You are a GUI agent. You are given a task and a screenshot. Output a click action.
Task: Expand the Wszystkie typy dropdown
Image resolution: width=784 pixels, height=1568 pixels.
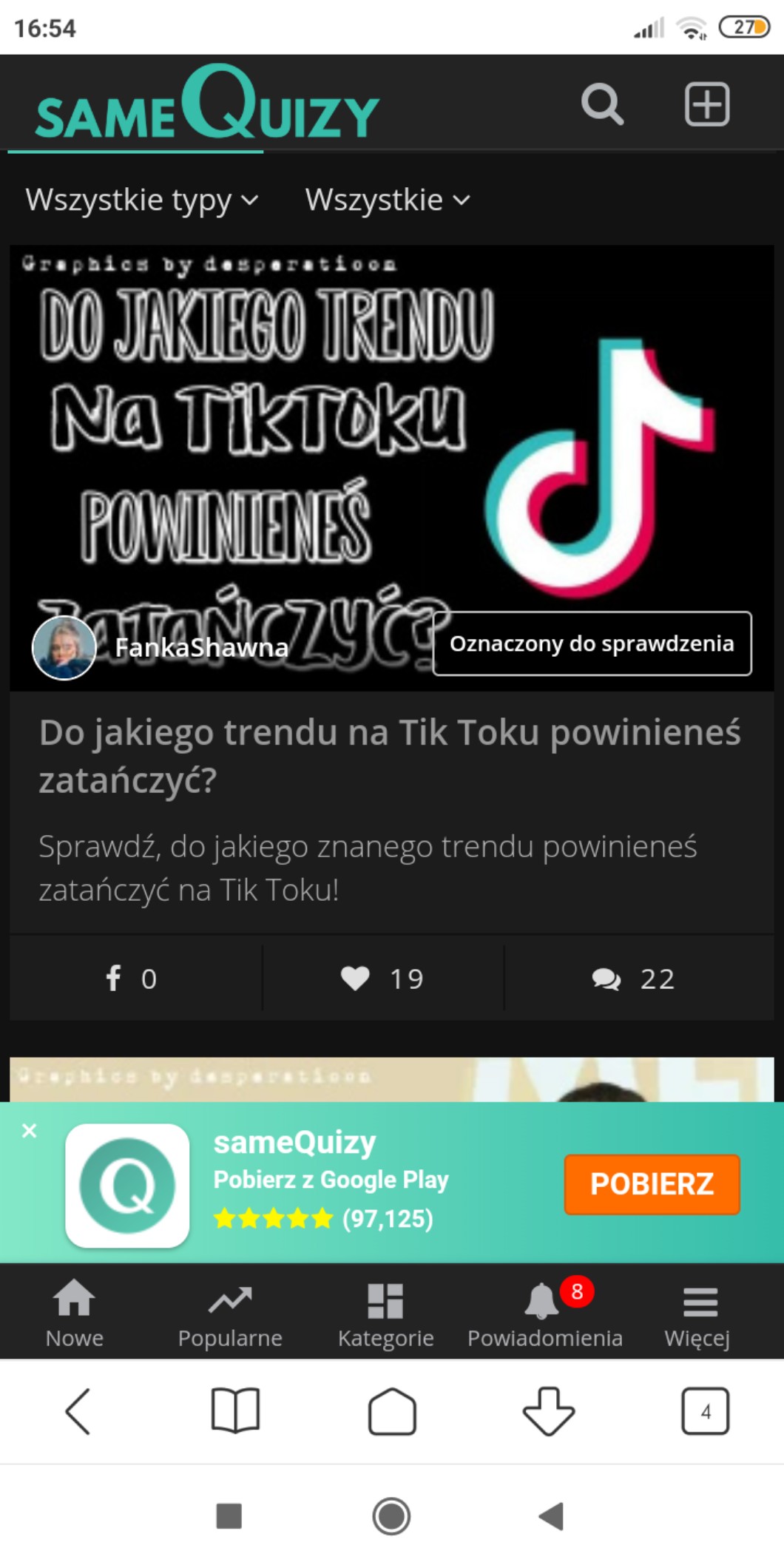(x=142, y=200)
